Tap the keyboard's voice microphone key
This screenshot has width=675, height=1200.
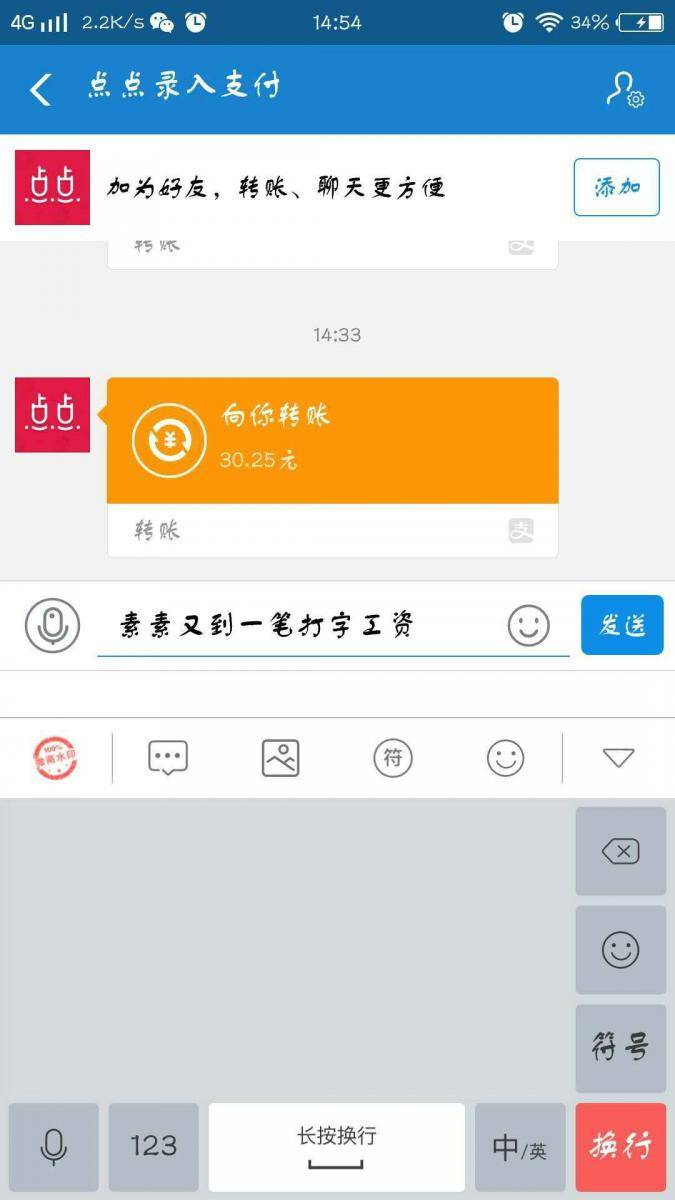[x=54, y=1146]
